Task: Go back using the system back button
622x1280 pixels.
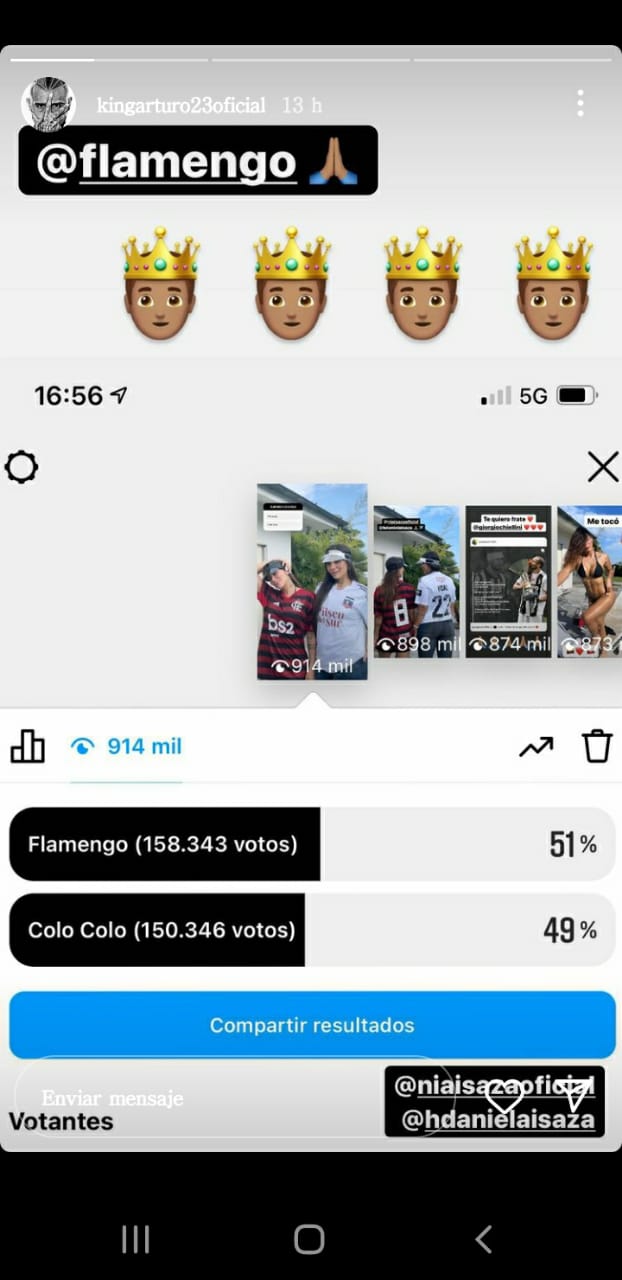Action: pyautogui.click(x=483, y=1240)
